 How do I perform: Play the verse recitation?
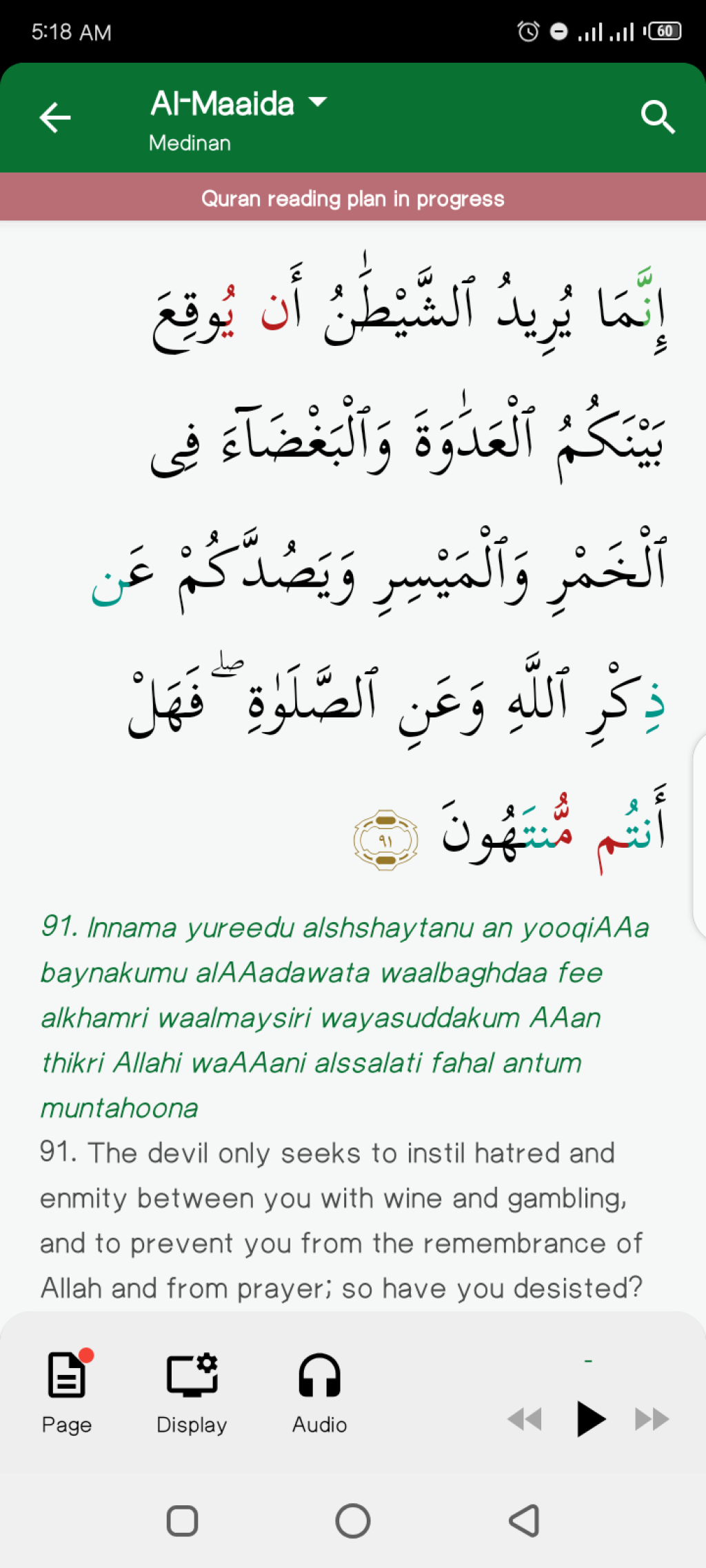590,1419
